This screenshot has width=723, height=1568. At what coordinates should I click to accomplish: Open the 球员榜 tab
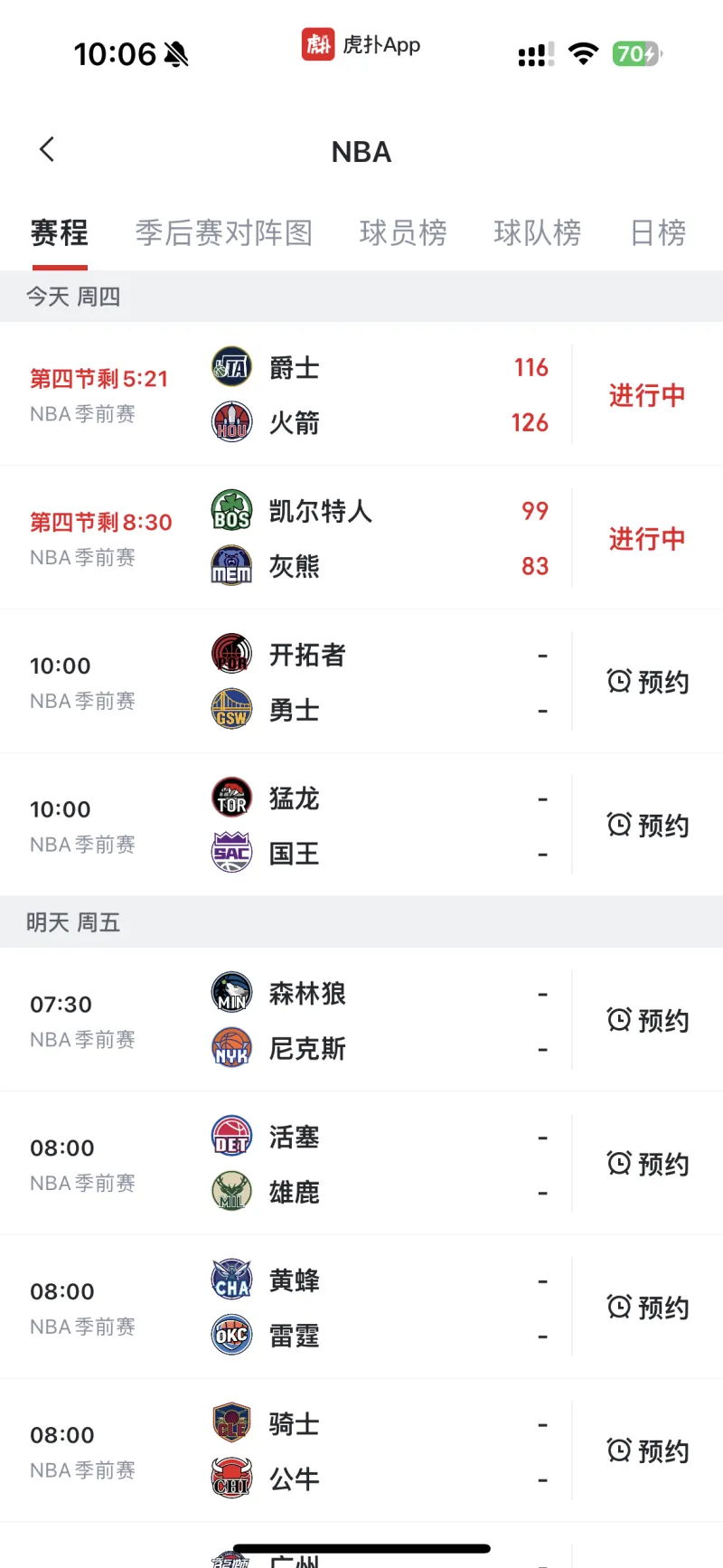(x=403, y=232)
